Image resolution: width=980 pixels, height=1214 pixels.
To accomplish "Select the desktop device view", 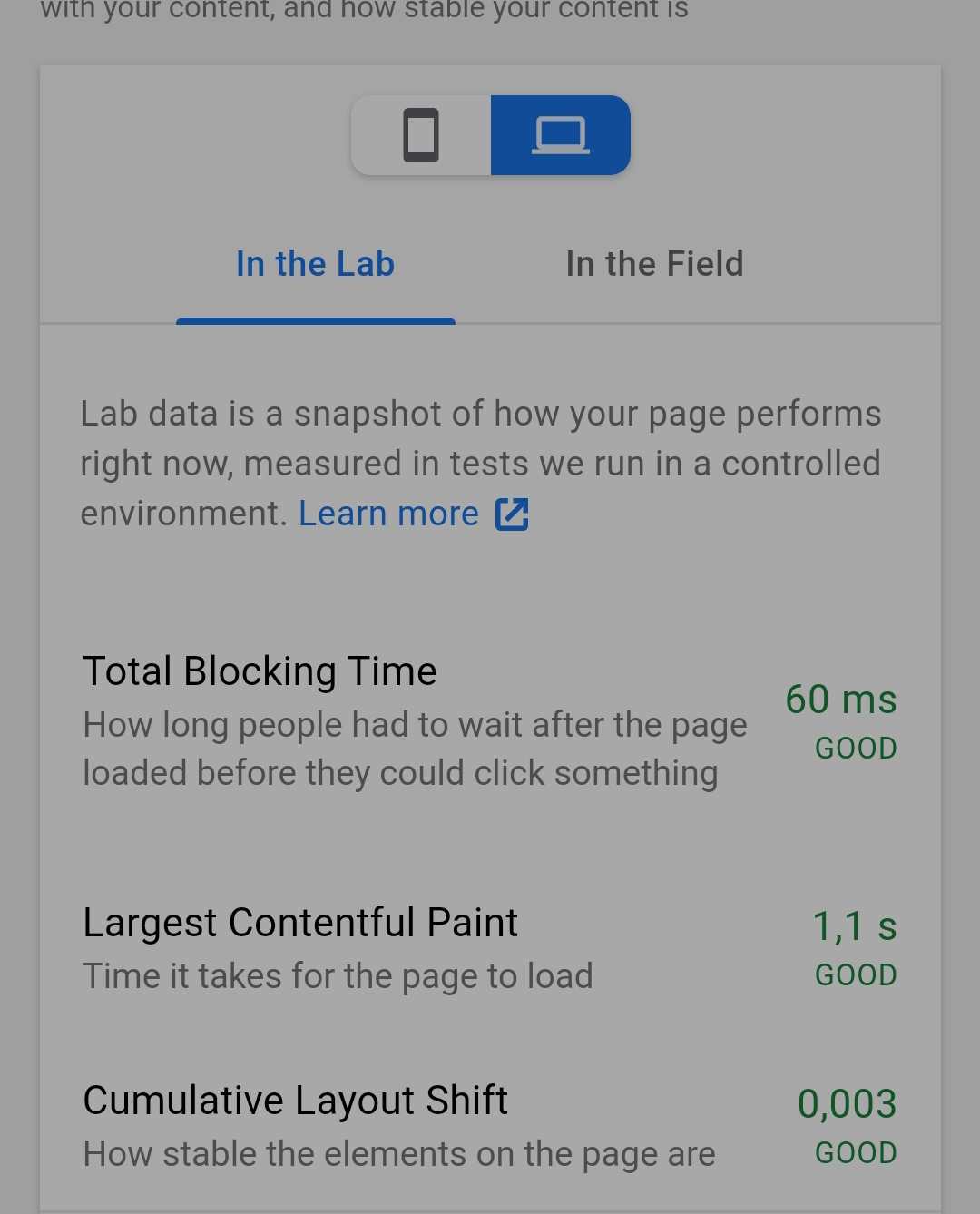I will 560,135.
